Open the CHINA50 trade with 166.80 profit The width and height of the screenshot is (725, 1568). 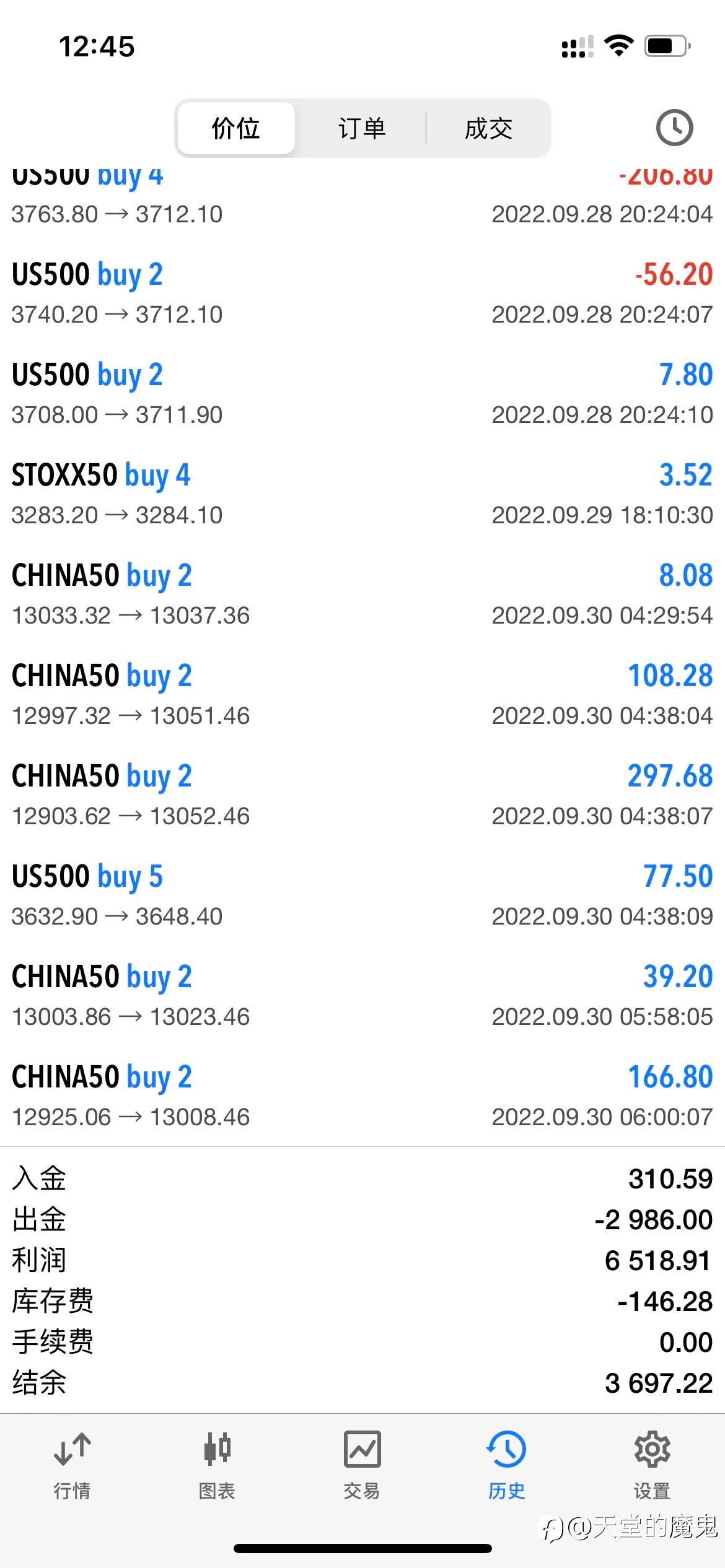[x=362, y=1096]
